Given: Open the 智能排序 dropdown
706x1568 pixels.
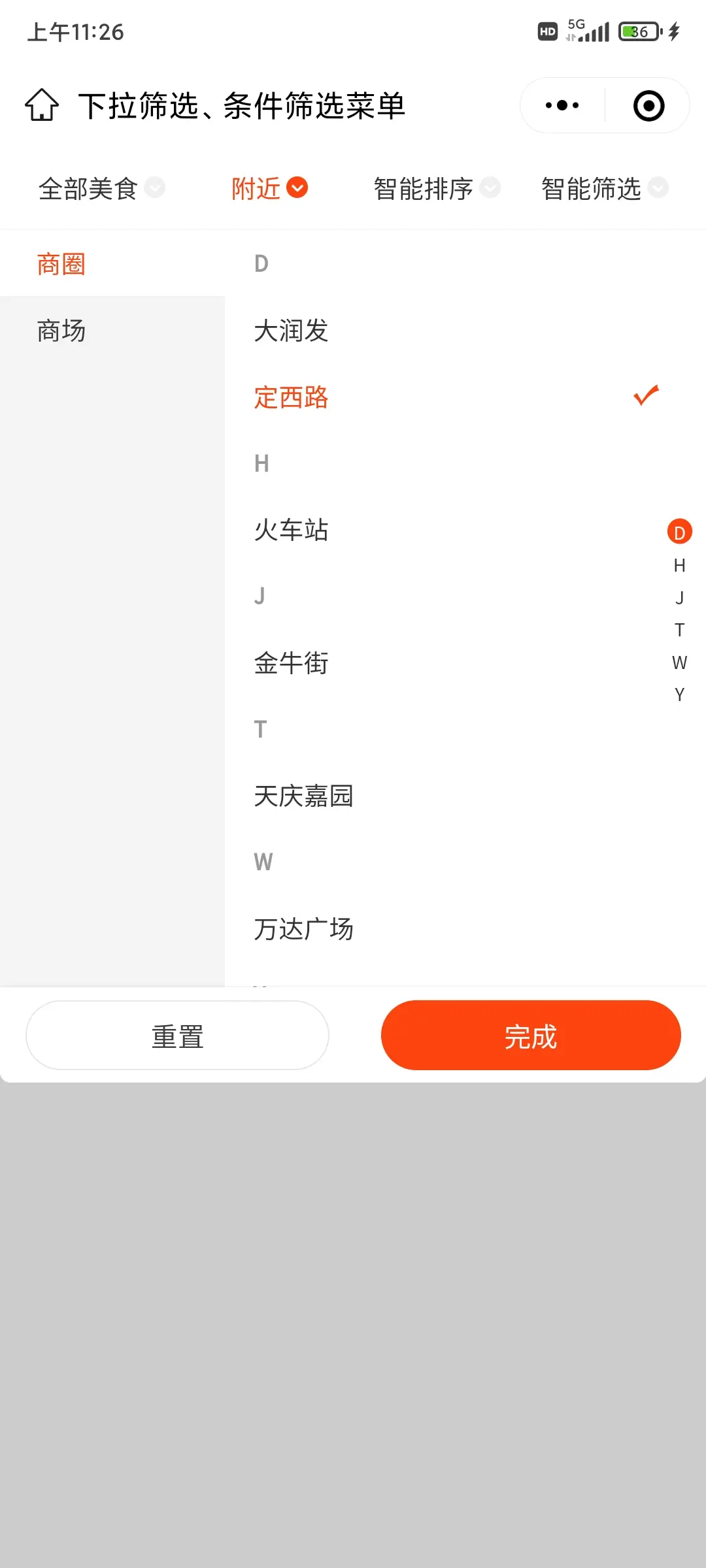Looking at the screenshot, I should point(436,189).
